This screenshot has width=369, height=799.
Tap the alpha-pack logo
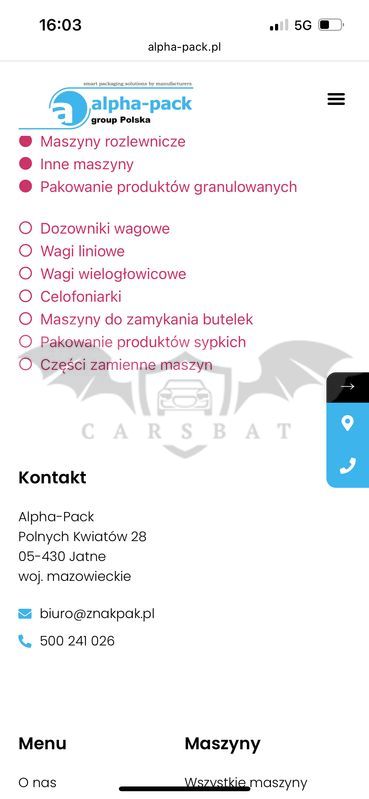tap(106, 105)
